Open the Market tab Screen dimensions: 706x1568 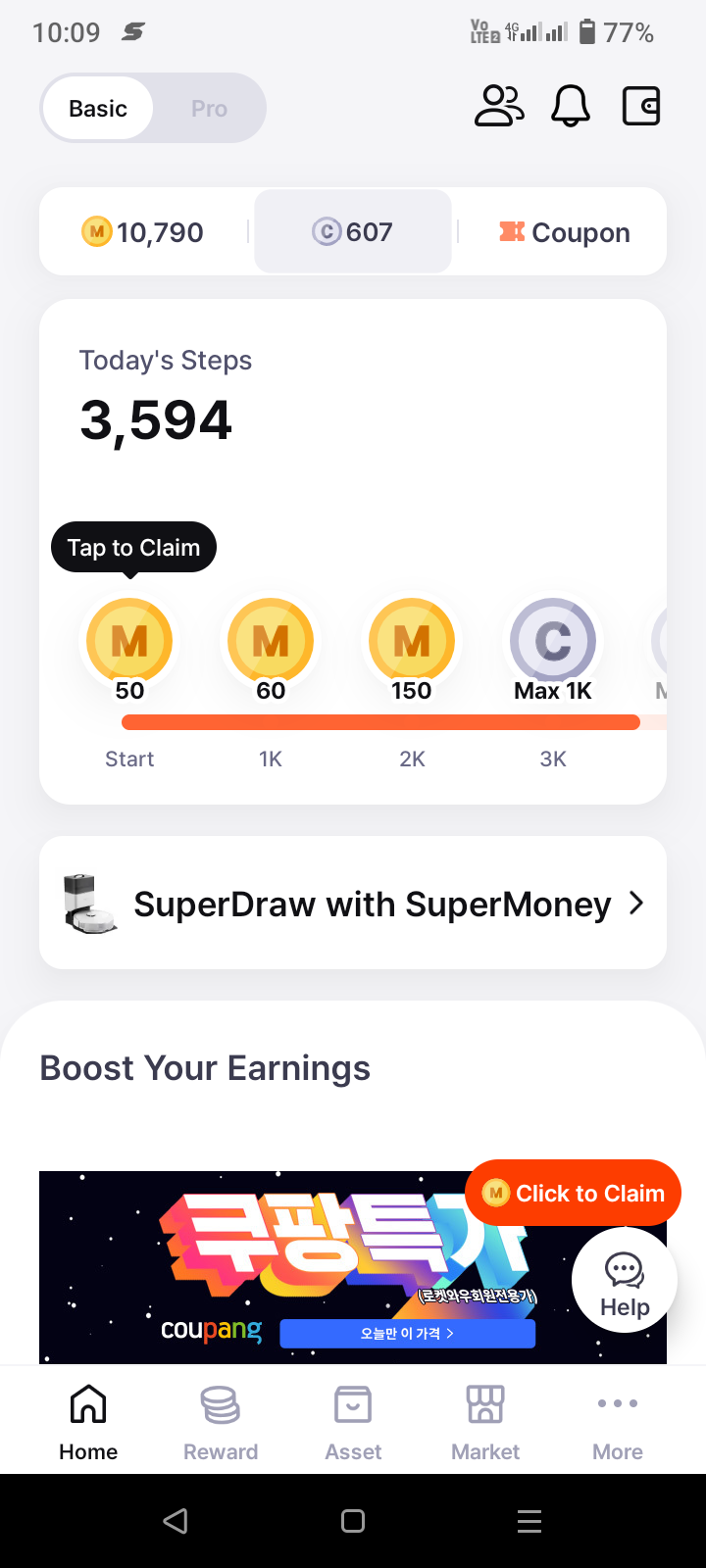(485, 1423)
